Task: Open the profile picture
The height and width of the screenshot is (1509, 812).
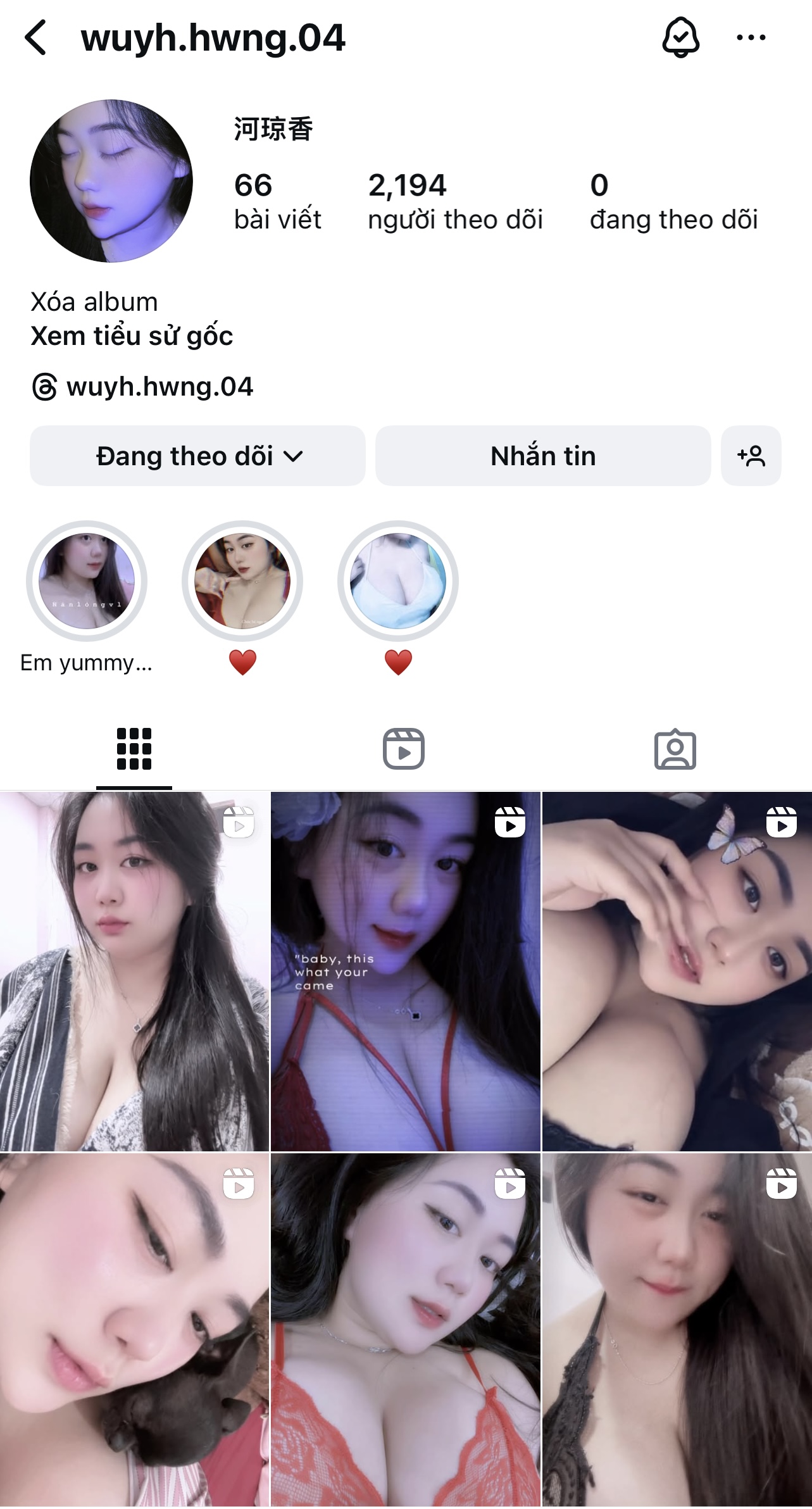Action: [111, 181]
